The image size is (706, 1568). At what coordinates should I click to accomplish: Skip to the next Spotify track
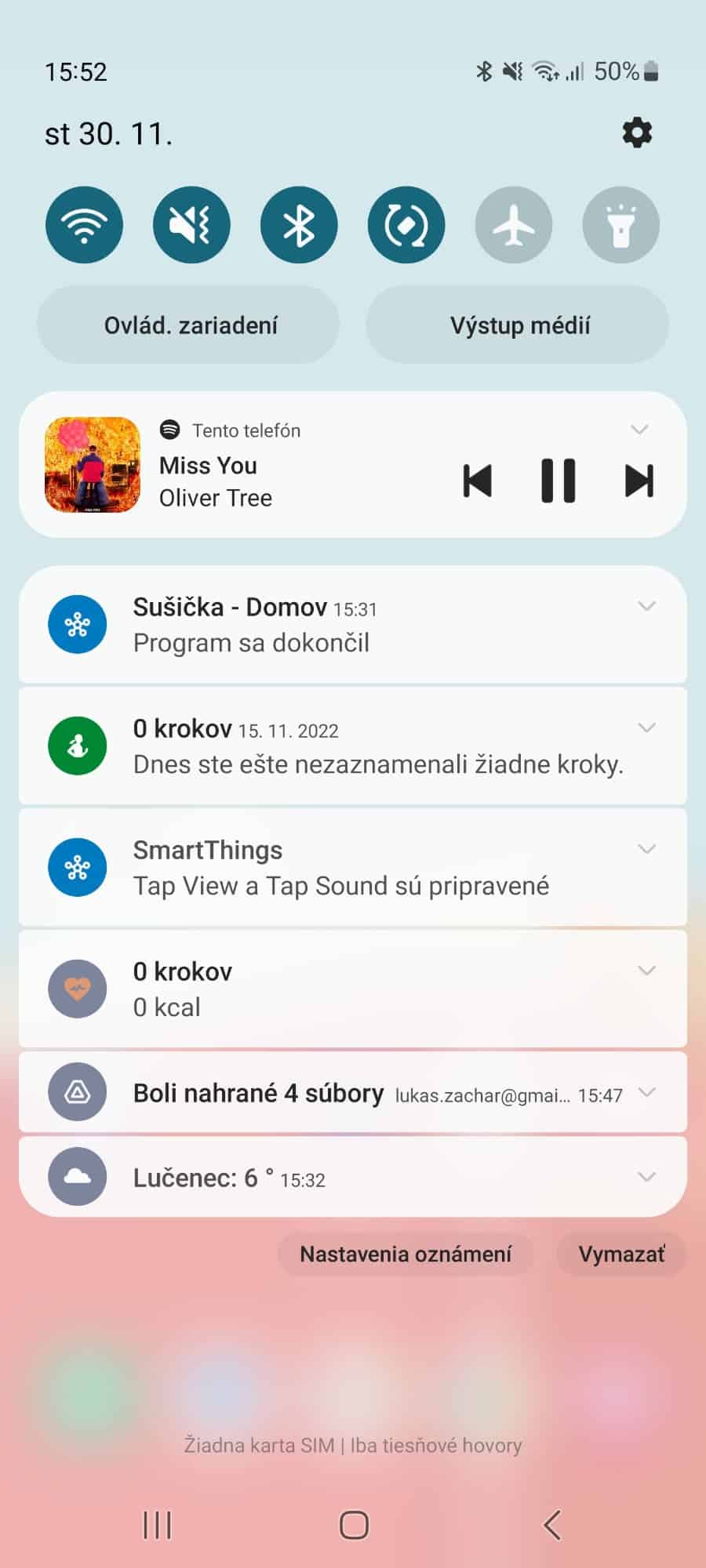point(639,481)
